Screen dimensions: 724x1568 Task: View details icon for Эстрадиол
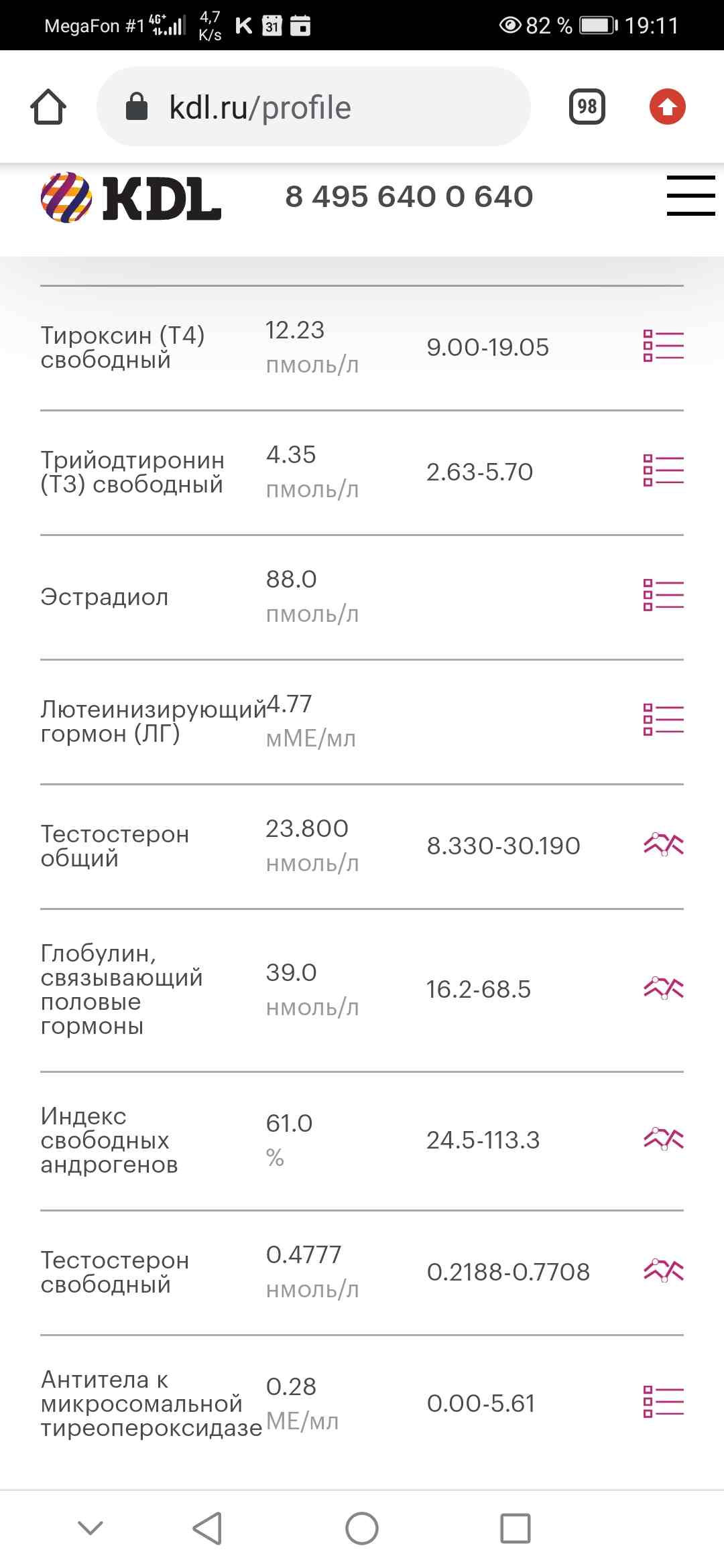(x=663, y=595)
